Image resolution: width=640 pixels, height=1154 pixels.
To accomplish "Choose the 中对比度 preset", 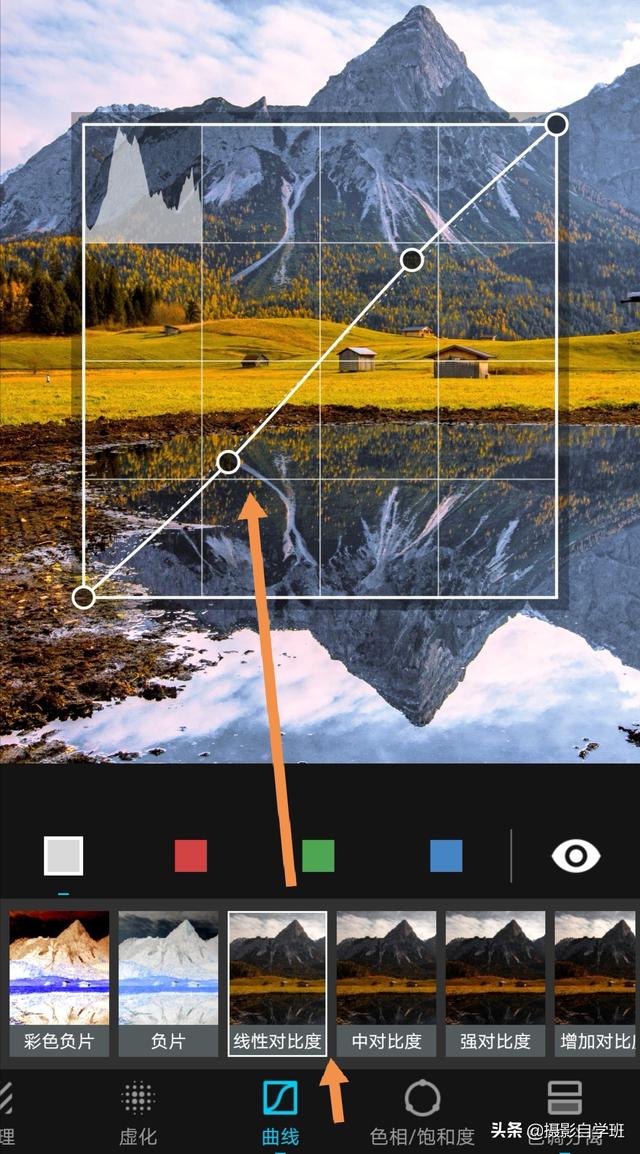I will [x=386, y=983].
